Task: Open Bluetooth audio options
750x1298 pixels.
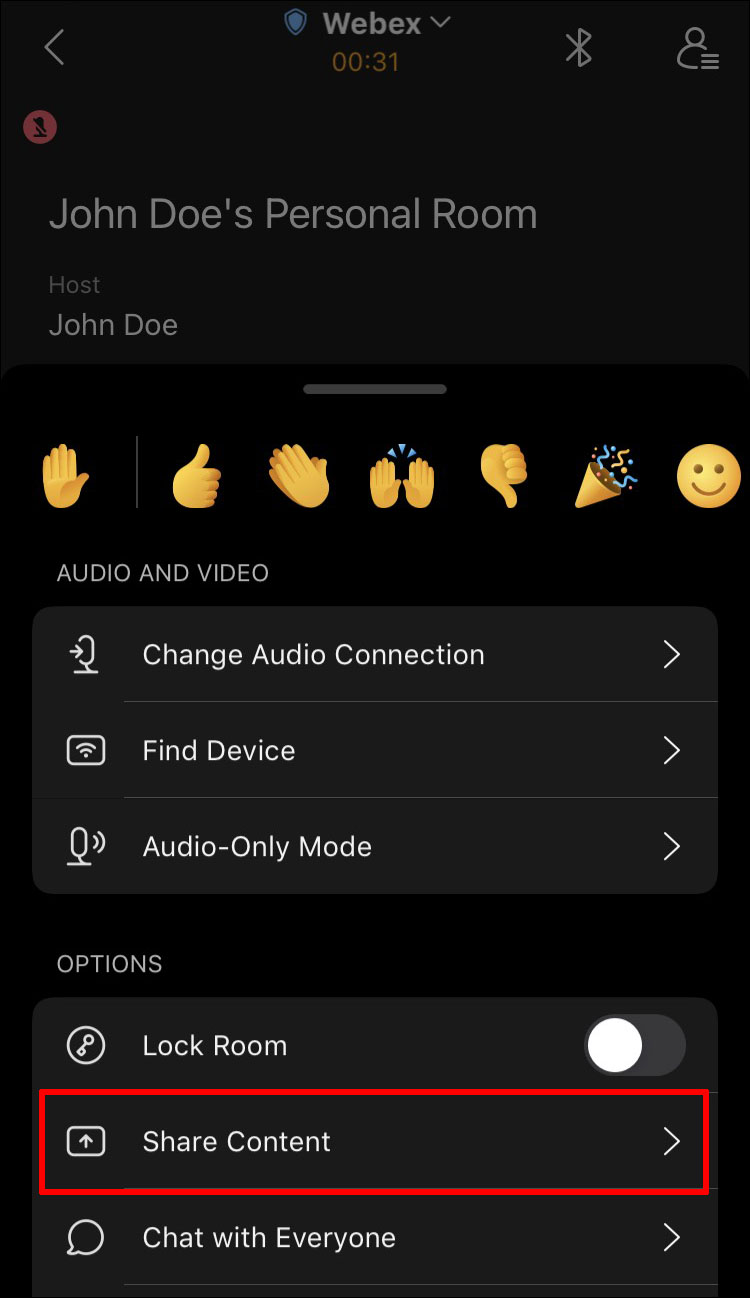Action: click(579, 47)
